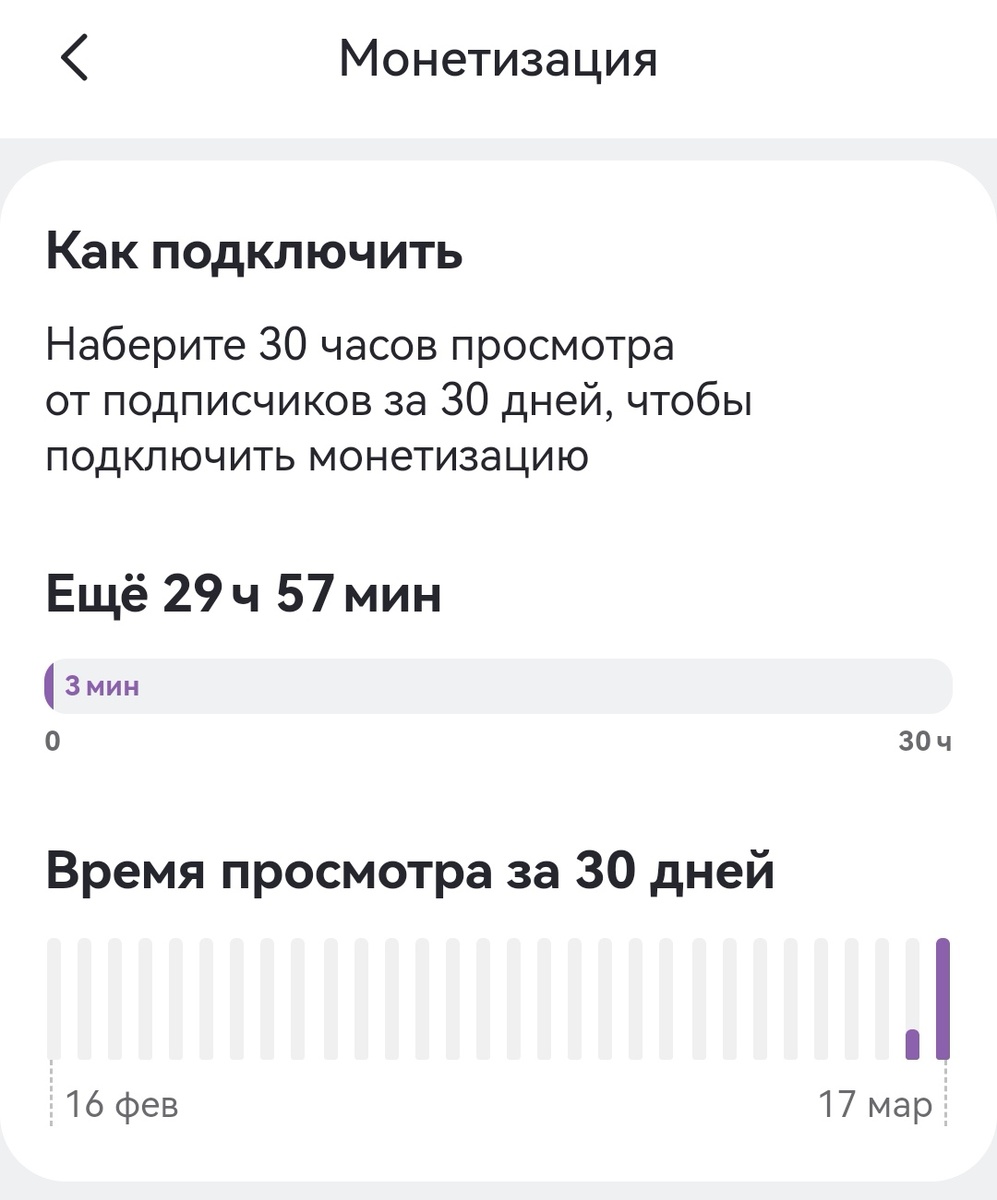Tap the Как подключить heading
The image size is (997, 1200).
pos(253,248)
